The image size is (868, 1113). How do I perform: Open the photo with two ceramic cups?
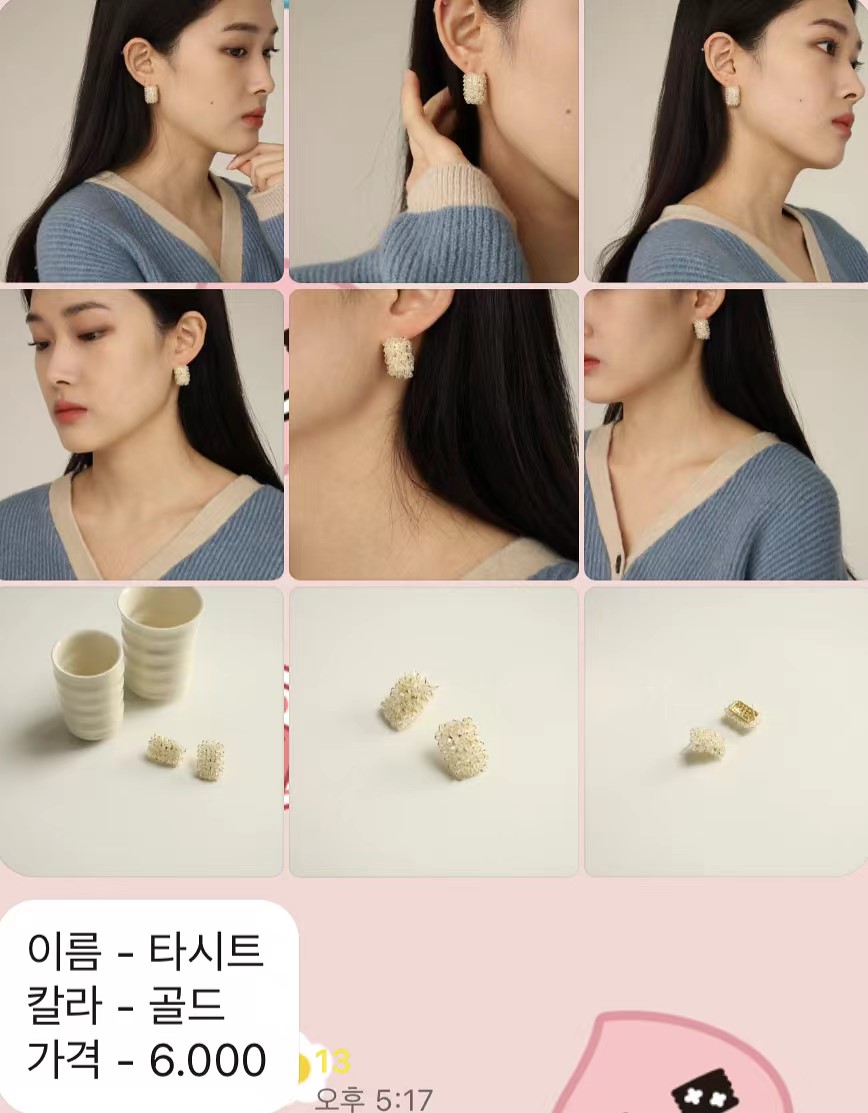click(x=141, y=731)
